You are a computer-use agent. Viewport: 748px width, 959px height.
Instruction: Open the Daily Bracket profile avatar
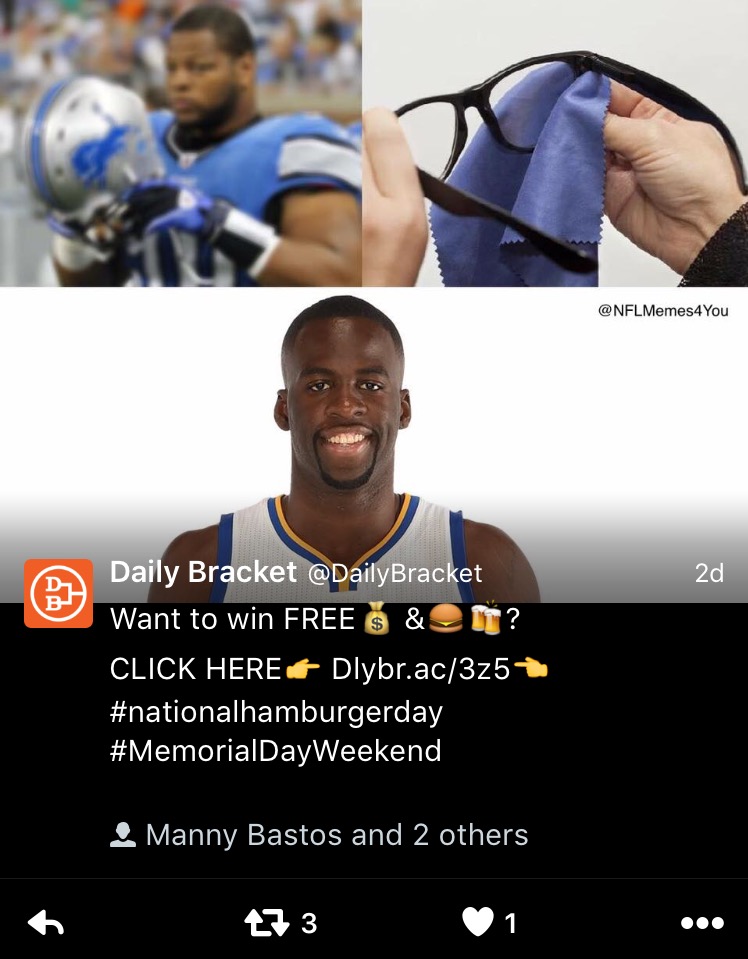pyautogui.click(x=58, y=593)
